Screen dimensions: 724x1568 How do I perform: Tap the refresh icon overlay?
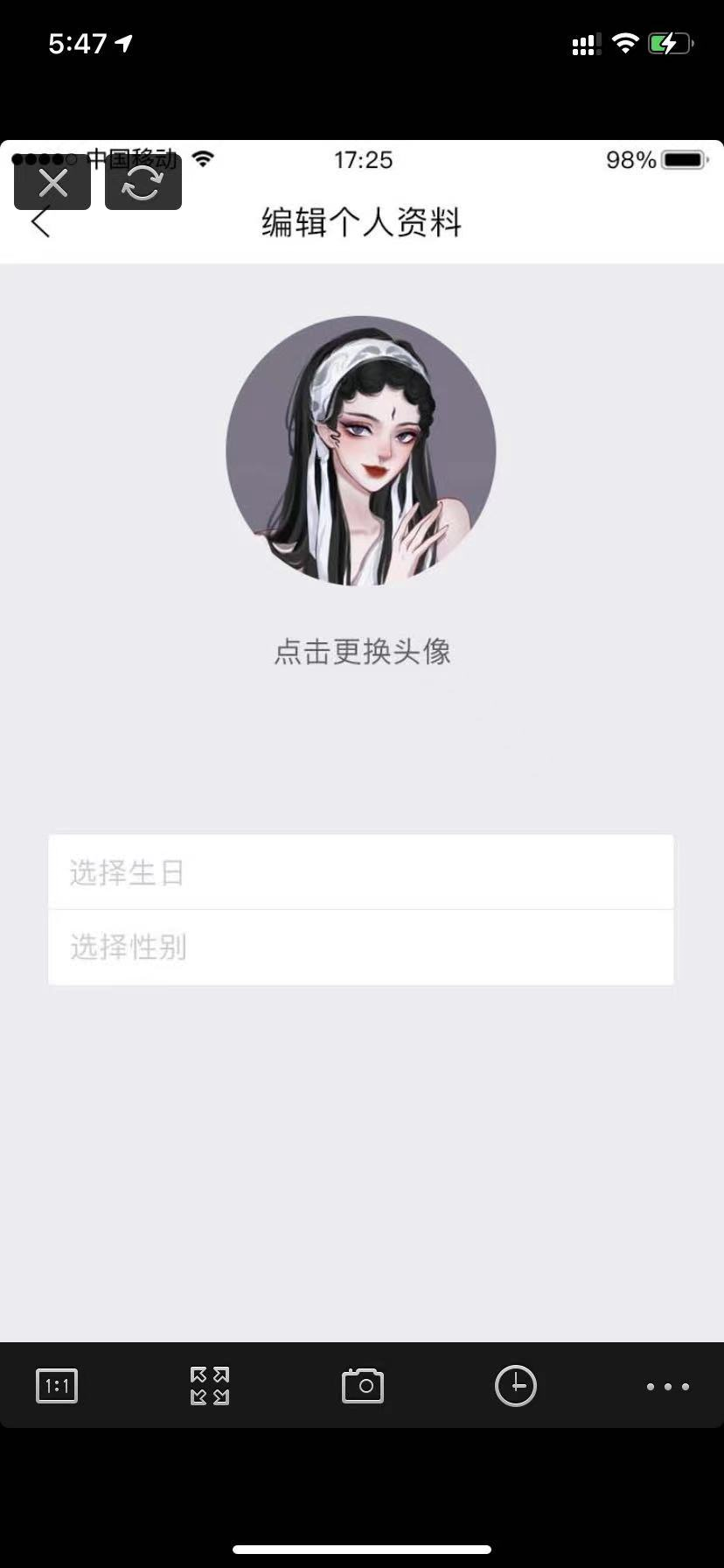pos(143,184)
